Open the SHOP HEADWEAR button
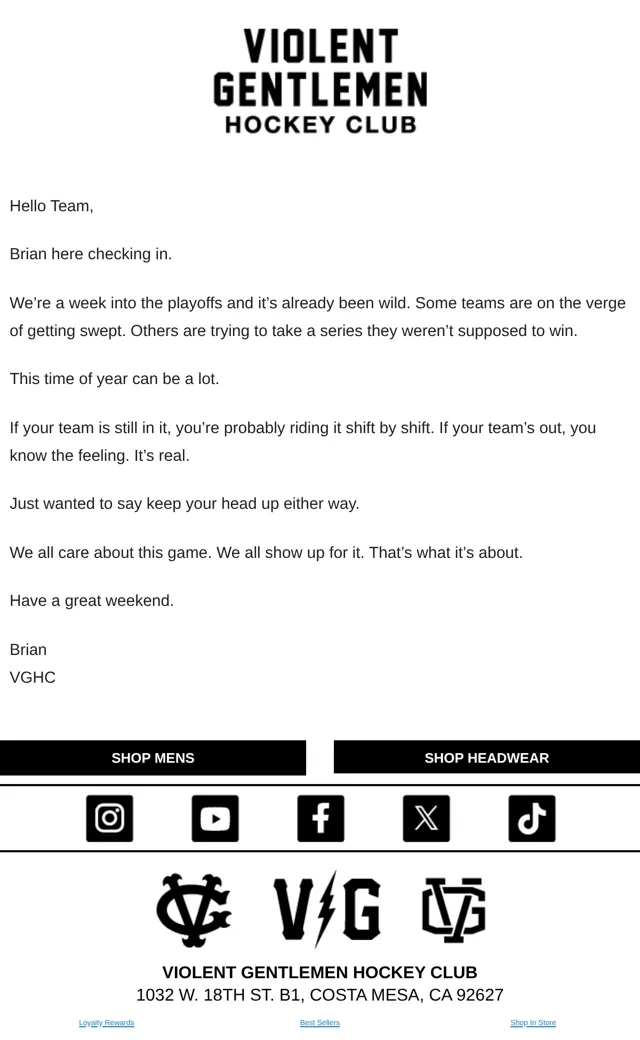This screenshot has height=1040, width=640. click(487, 757)
